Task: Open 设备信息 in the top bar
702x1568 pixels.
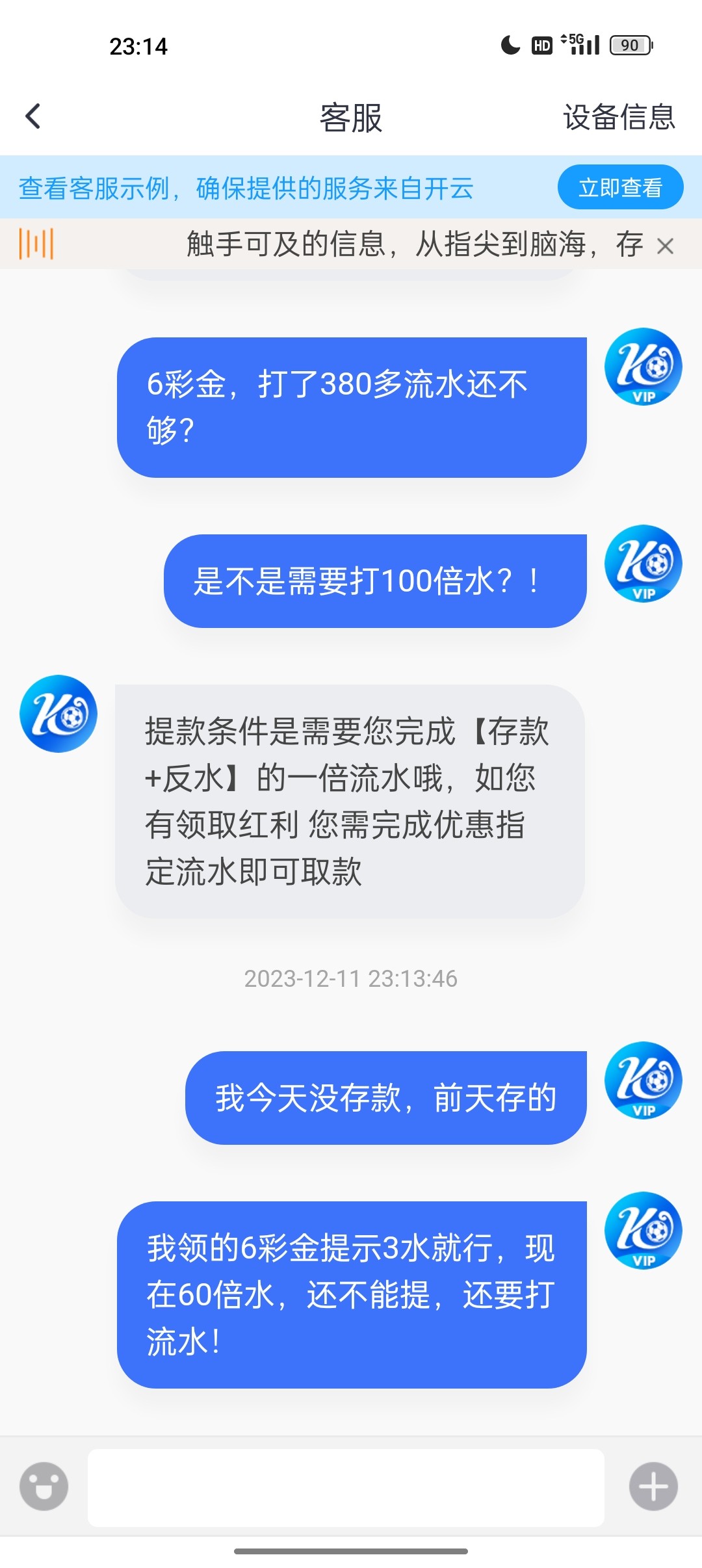Action: 619,118
